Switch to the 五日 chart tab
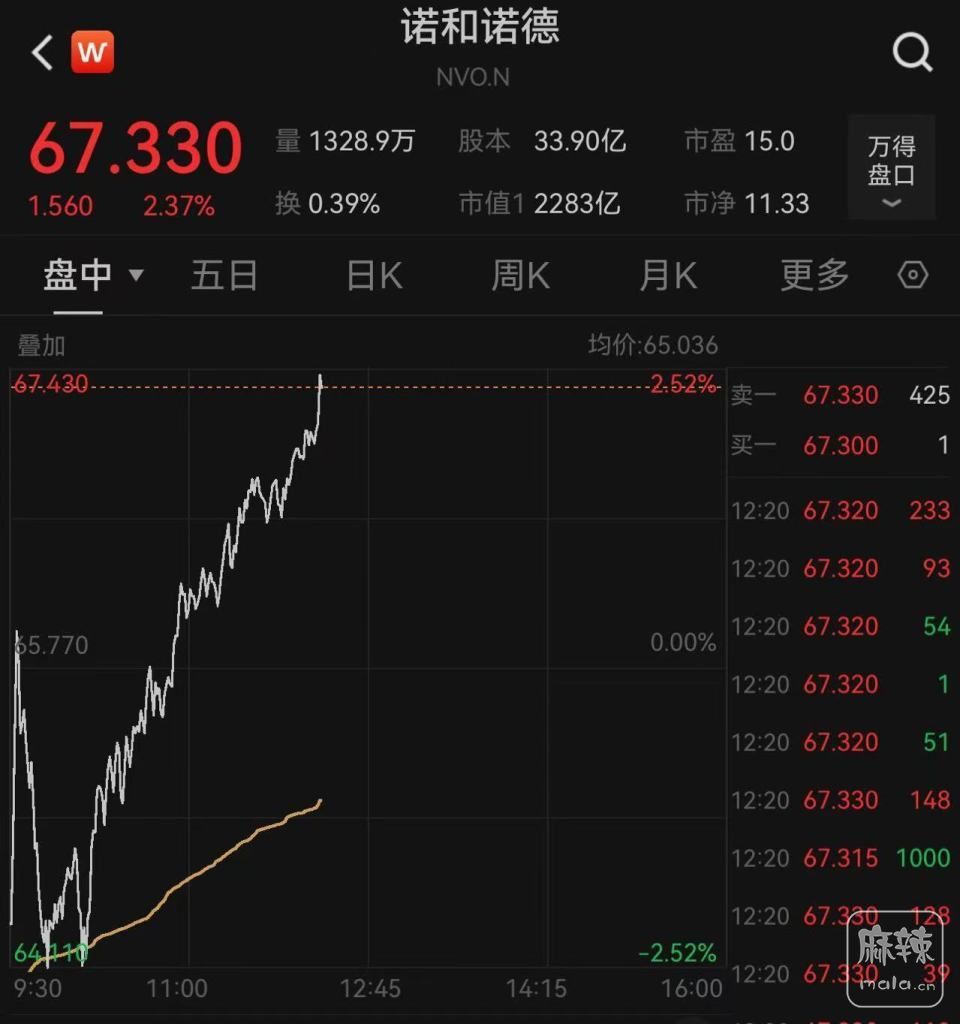Viewport: 960px width, 1024px height. [224, 275]
